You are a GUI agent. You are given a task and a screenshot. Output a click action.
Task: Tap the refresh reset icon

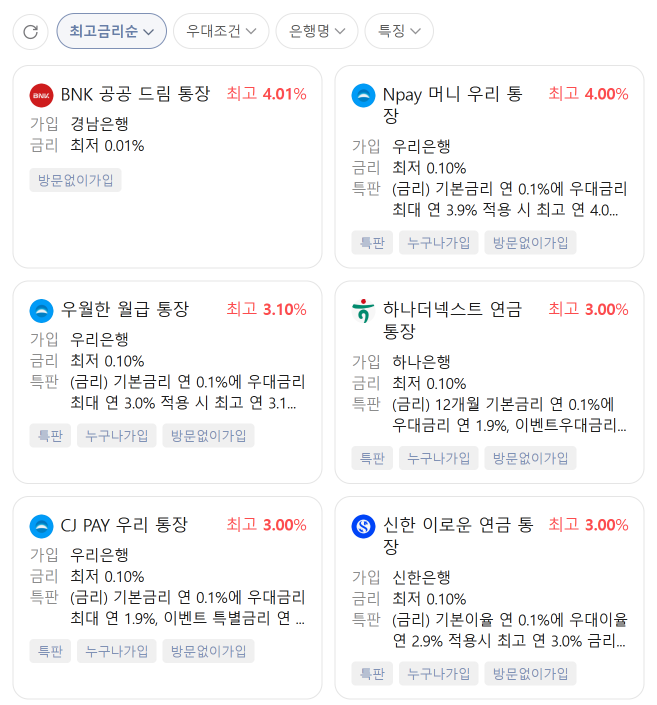coord(30,31)
